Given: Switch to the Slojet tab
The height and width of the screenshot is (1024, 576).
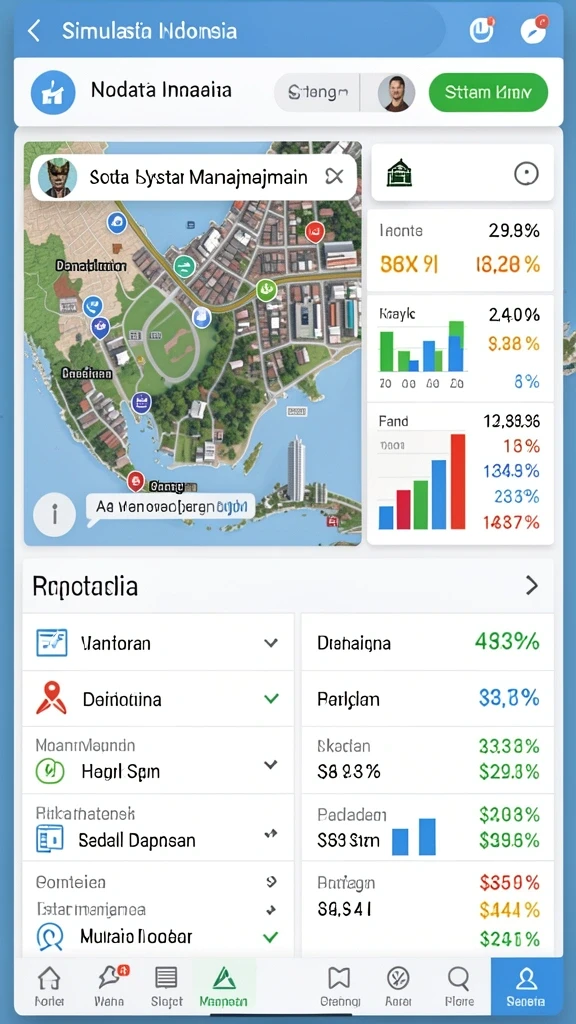Looking at the screenshot, I should coord(167,986).
